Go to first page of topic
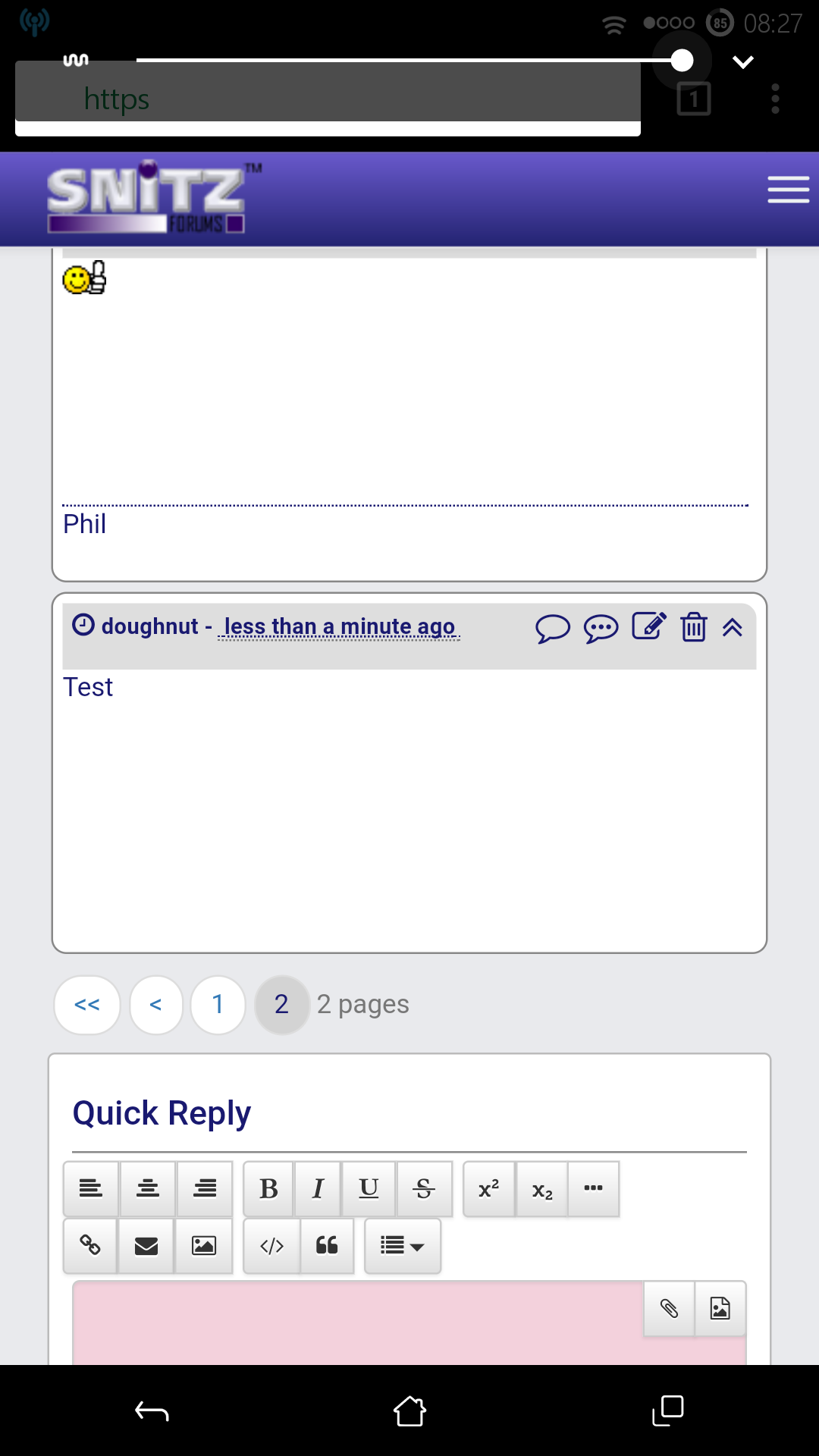The width and height of the screenshot is (819, 1456). [x=87, y=1005]
